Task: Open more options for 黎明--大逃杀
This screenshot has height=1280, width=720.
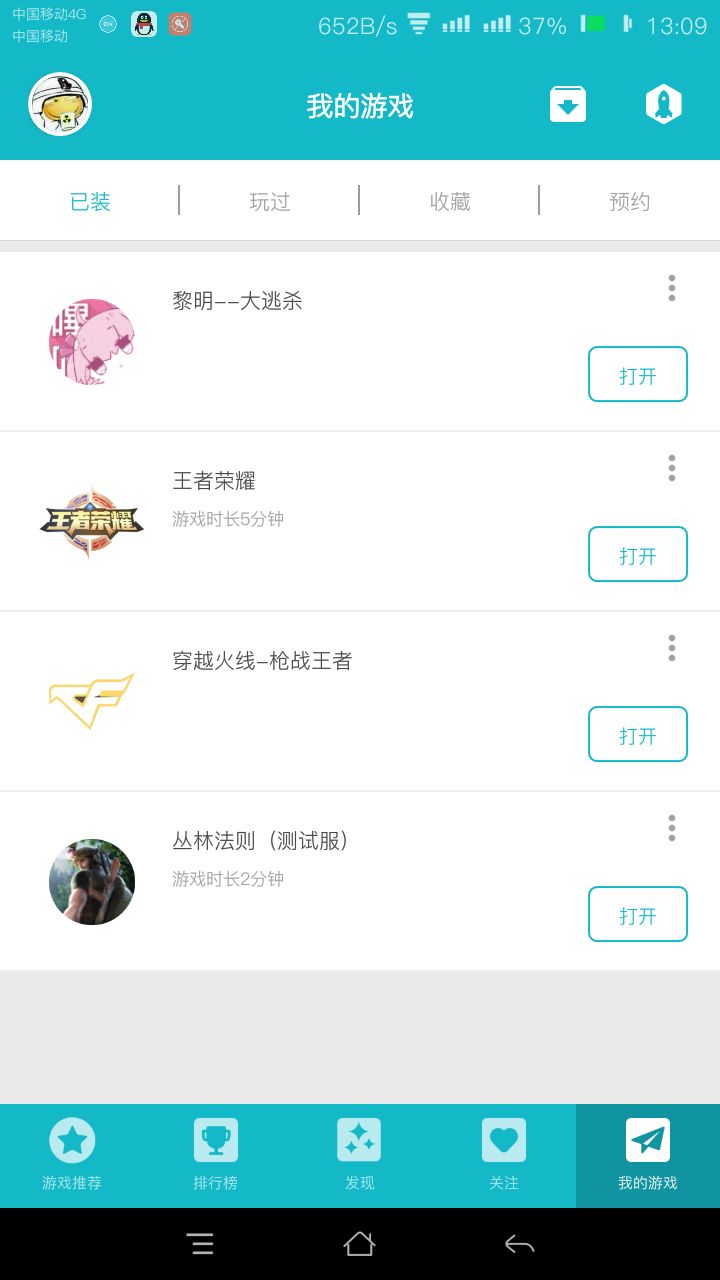Action: coord(672,288)
